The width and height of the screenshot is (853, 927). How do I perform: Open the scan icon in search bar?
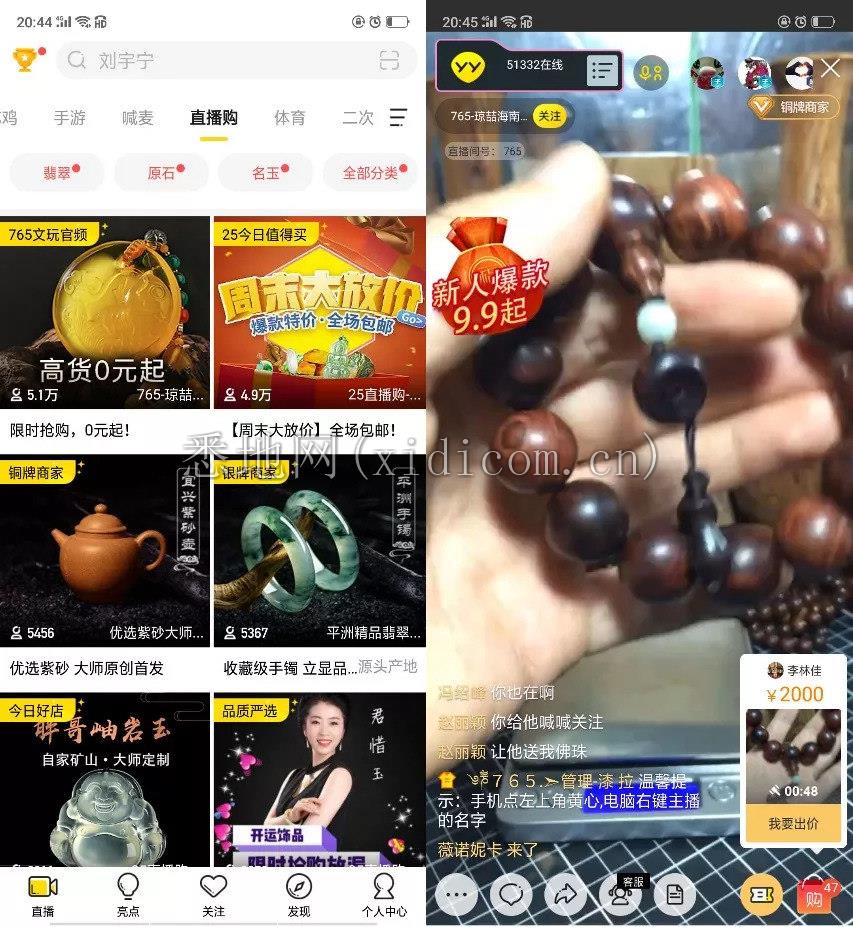click(x=389, y=61)
